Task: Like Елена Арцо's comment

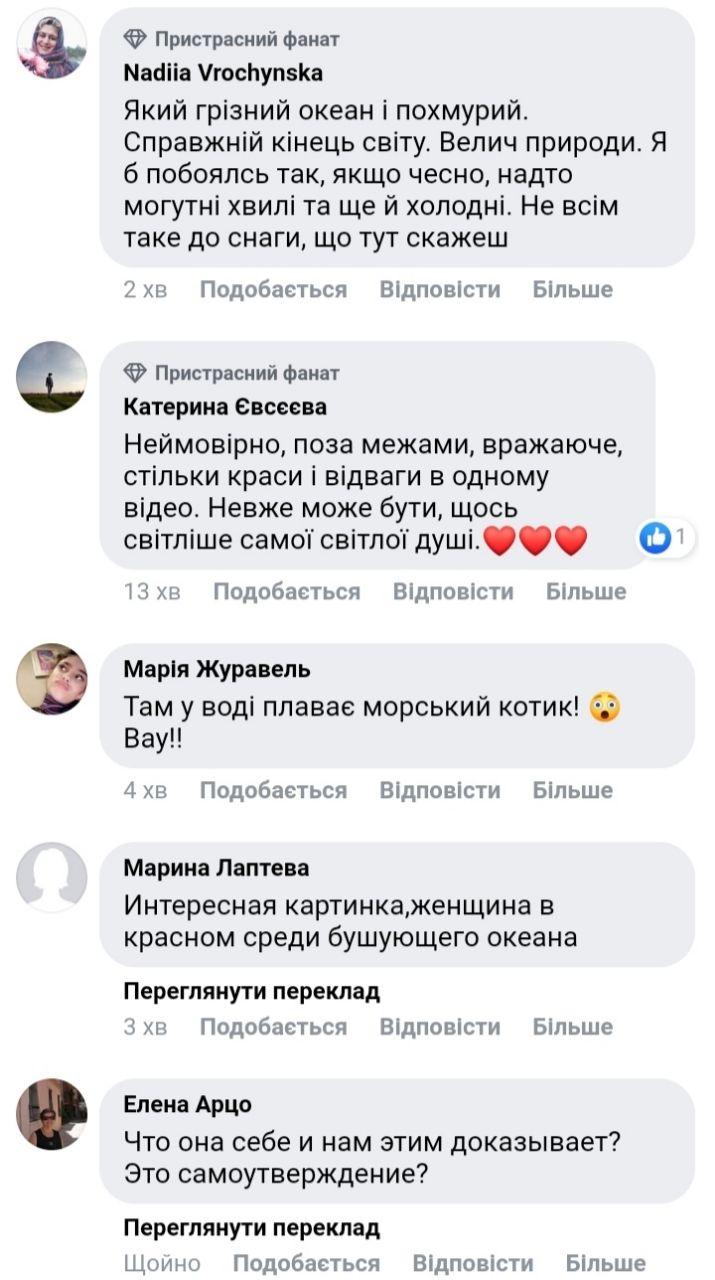Action: [306, 1263]
